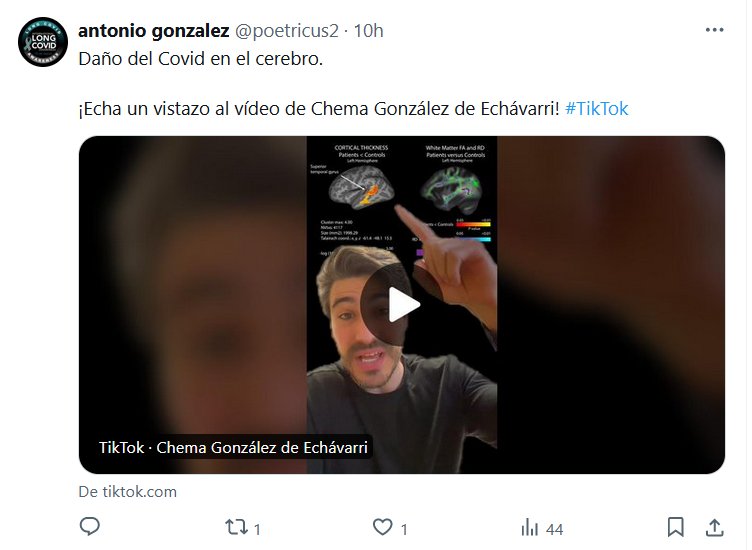The width and height of the screenshot is (752, 550).
Task: Open antonio gonzalez's profile avatar
Action: (x=43, y=43)
